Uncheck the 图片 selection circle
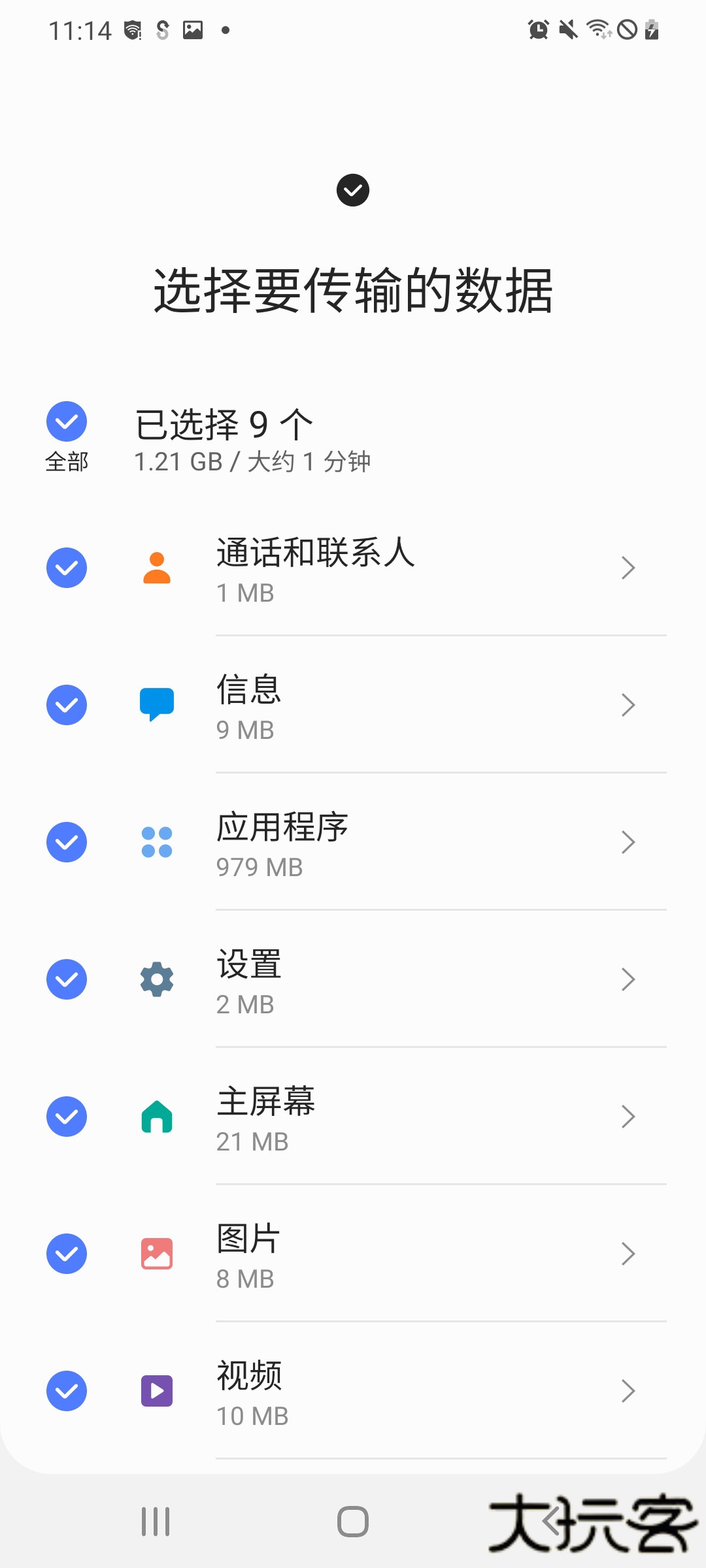 (x=66, y=1253)
